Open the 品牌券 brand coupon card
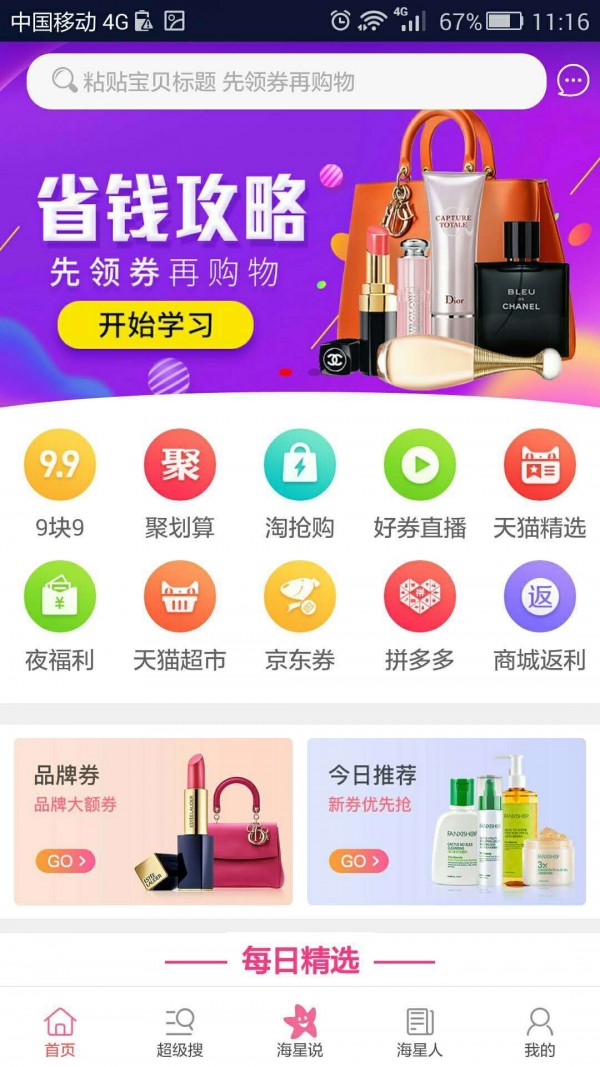This screenshot has height=1067, width=600. (153, 821)
